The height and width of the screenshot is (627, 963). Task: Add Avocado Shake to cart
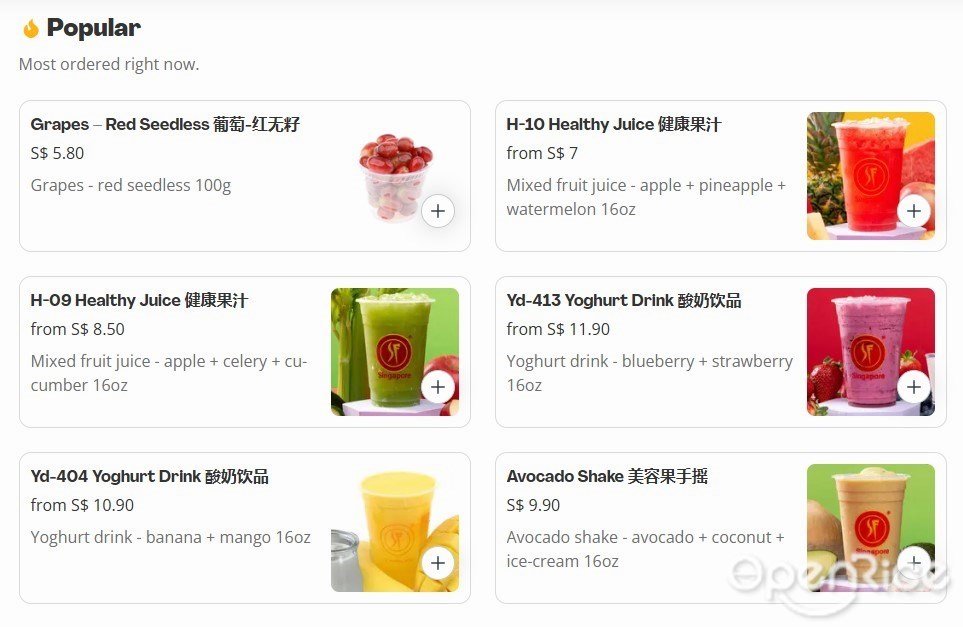point(913,563)
